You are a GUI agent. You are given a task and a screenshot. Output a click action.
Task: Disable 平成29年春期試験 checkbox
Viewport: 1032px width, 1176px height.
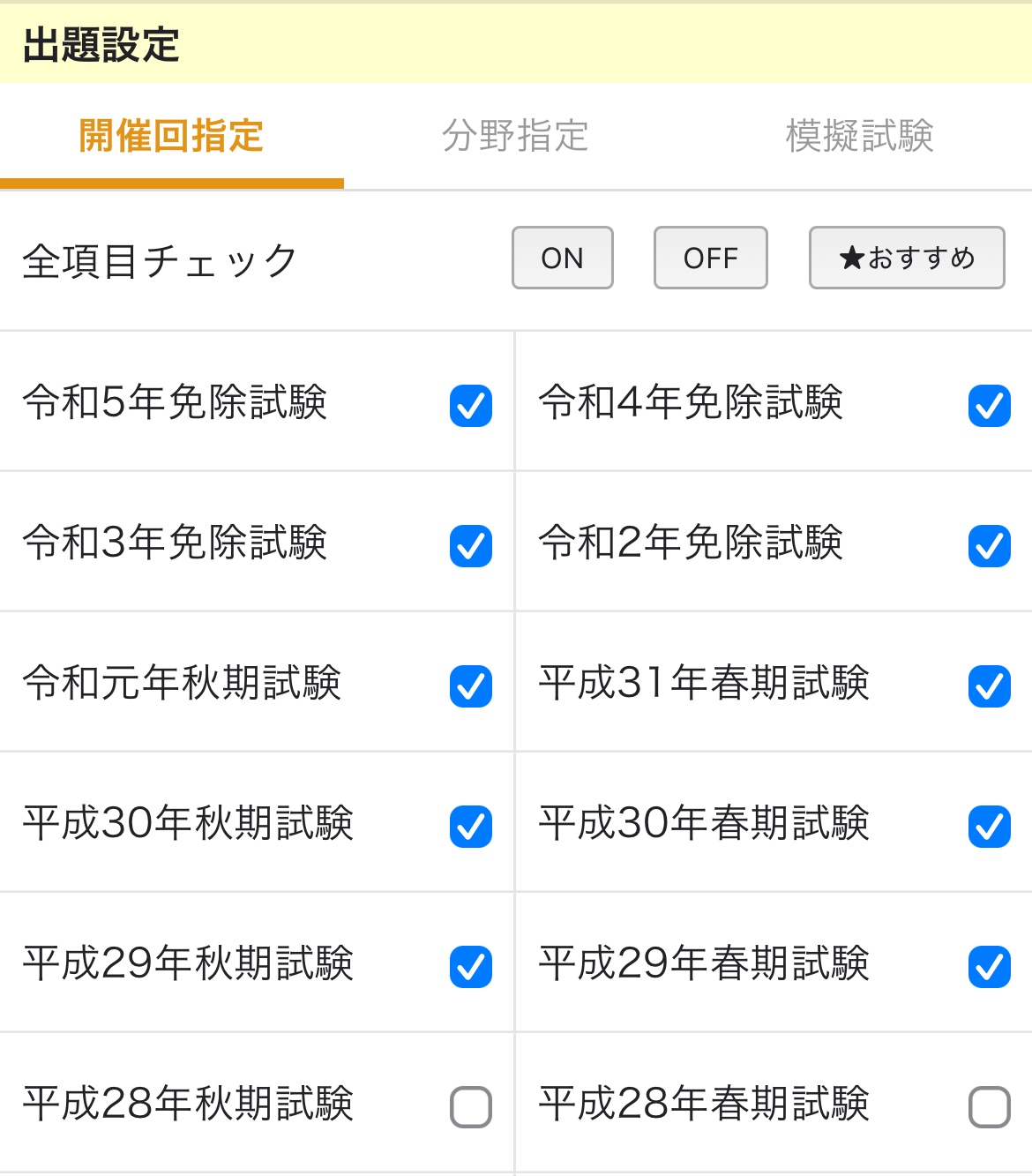989,967
